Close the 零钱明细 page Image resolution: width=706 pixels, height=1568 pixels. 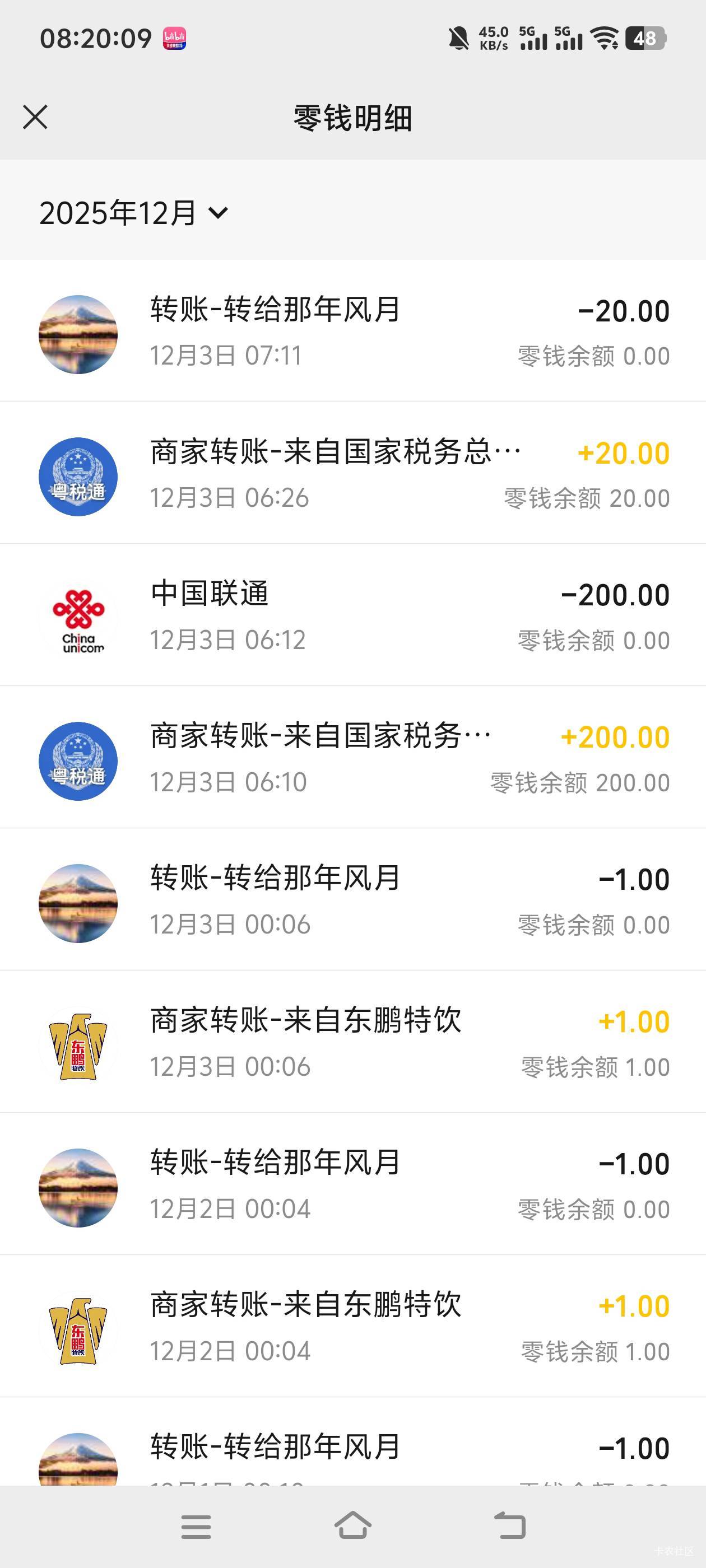(35, 117)
